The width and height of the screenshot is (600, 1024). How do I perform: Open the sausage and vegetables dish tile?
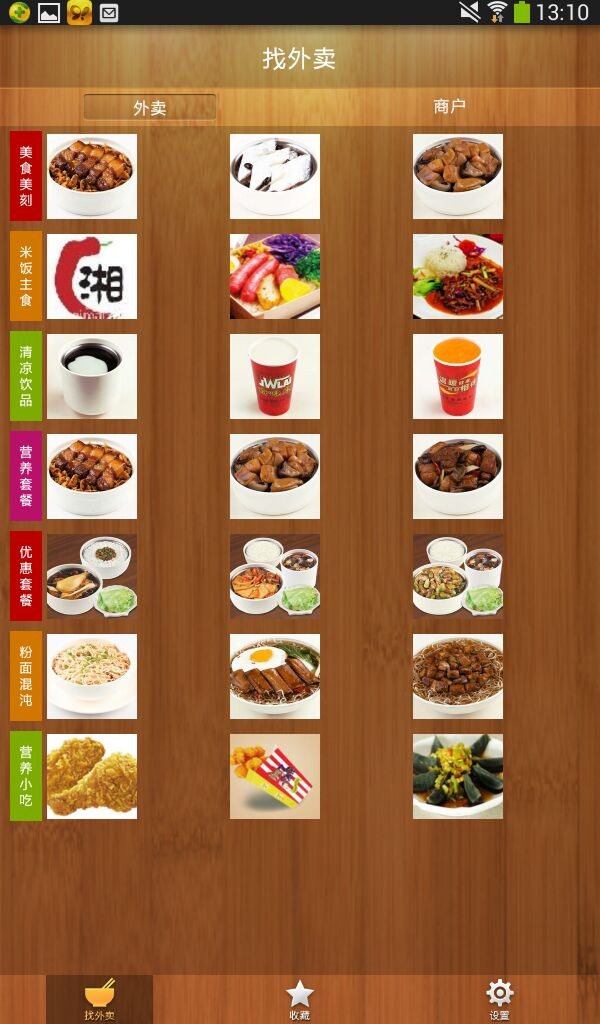[x=275, y=276]
